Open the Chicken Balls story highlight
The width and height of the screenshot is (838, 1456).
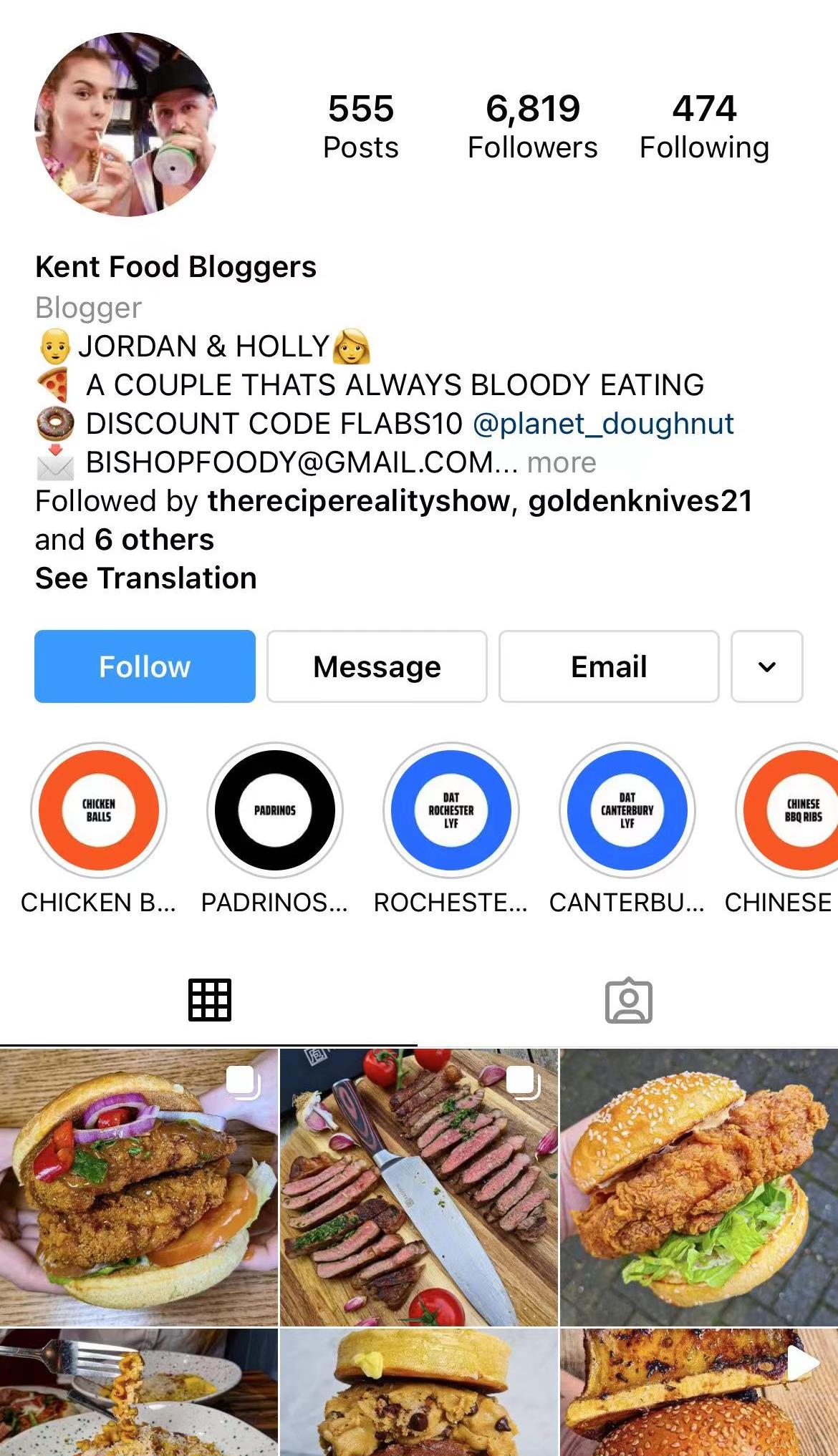99,810
